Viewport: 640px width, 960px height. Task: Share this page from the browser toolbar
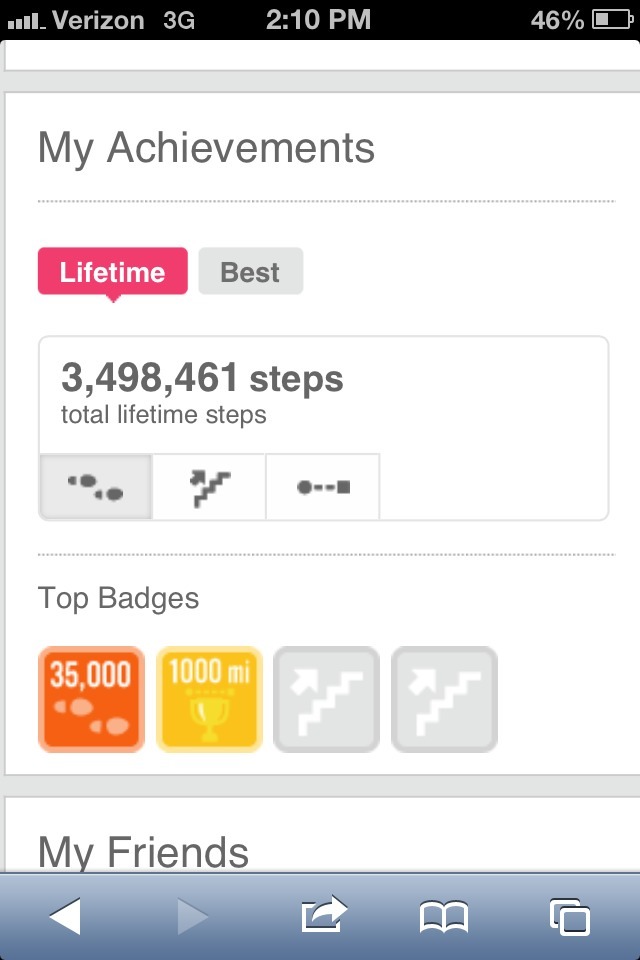tap(323, 916)
